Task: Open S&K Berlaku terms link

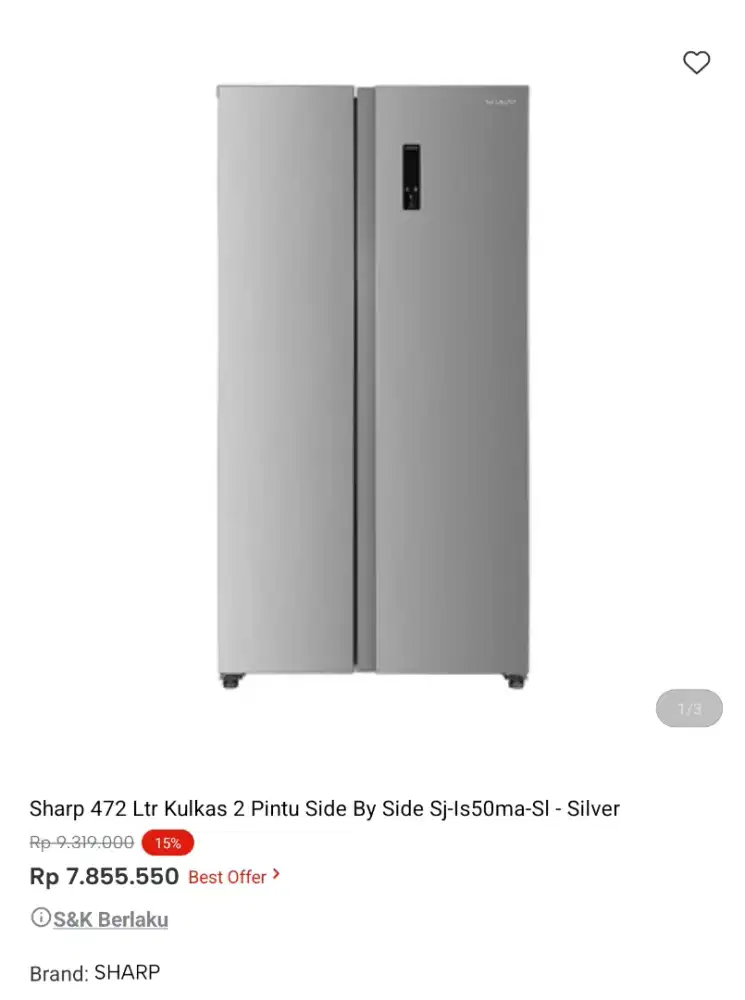Action: click(110, 919)
